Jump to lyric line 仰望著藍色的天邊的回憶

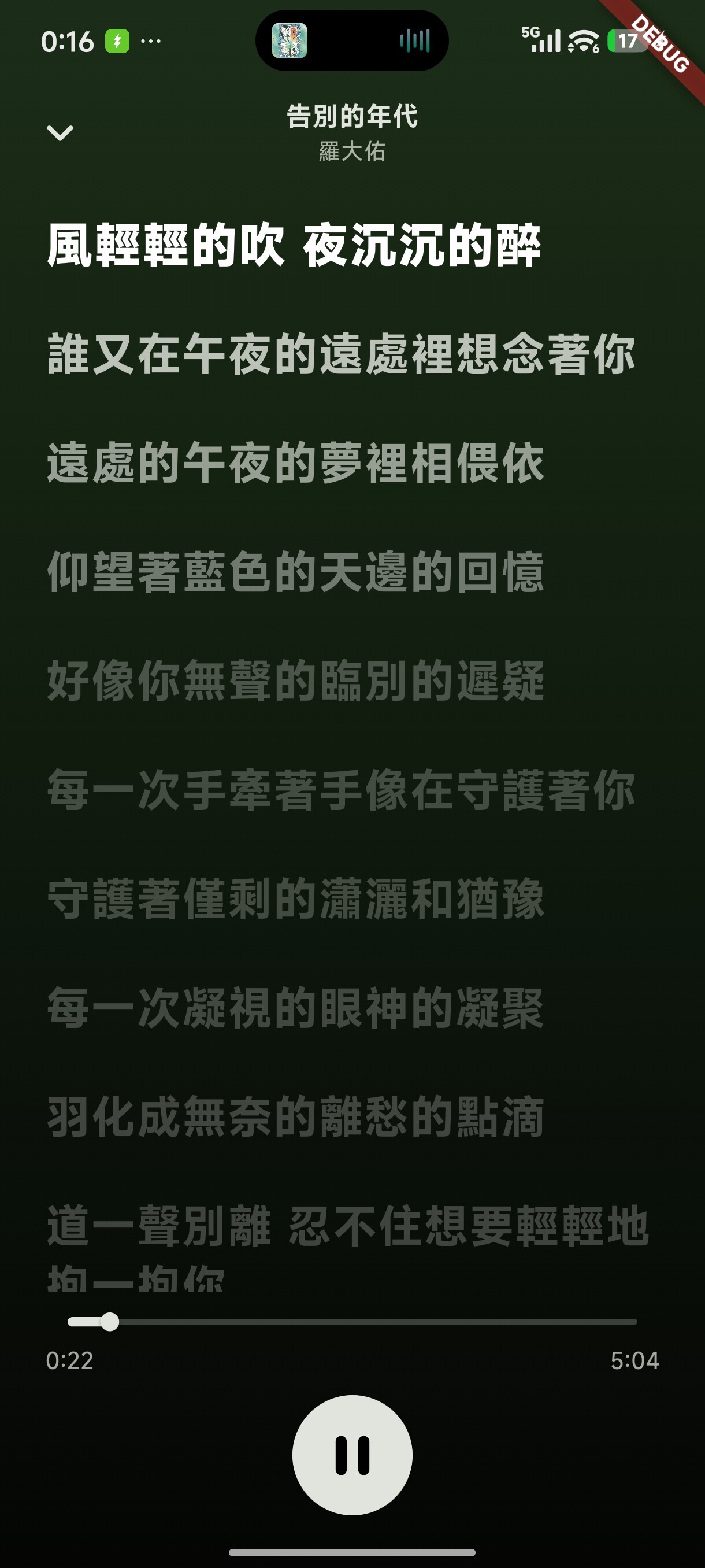[x=296, y=572]
